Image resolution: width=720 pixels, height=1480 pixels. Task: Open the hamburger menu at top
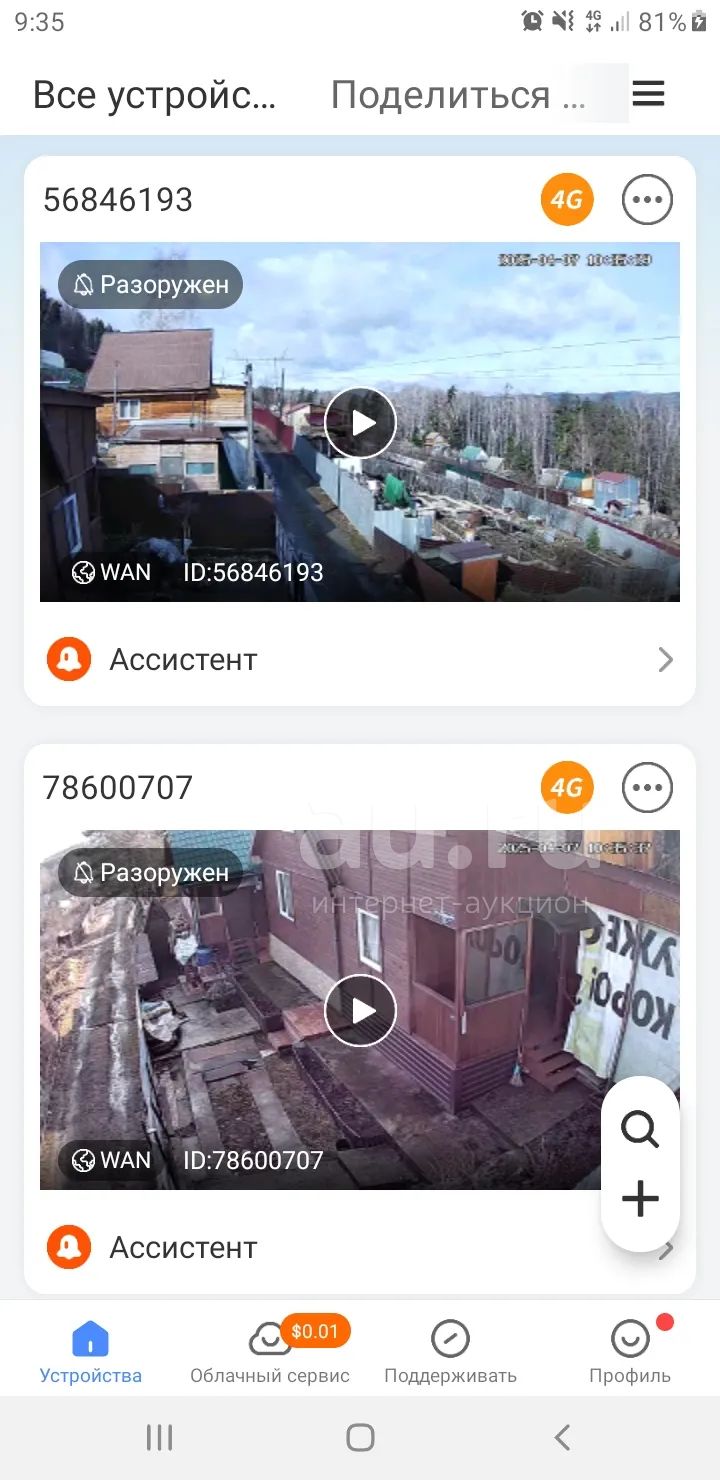pyautogui.click(x=648, y=94)
